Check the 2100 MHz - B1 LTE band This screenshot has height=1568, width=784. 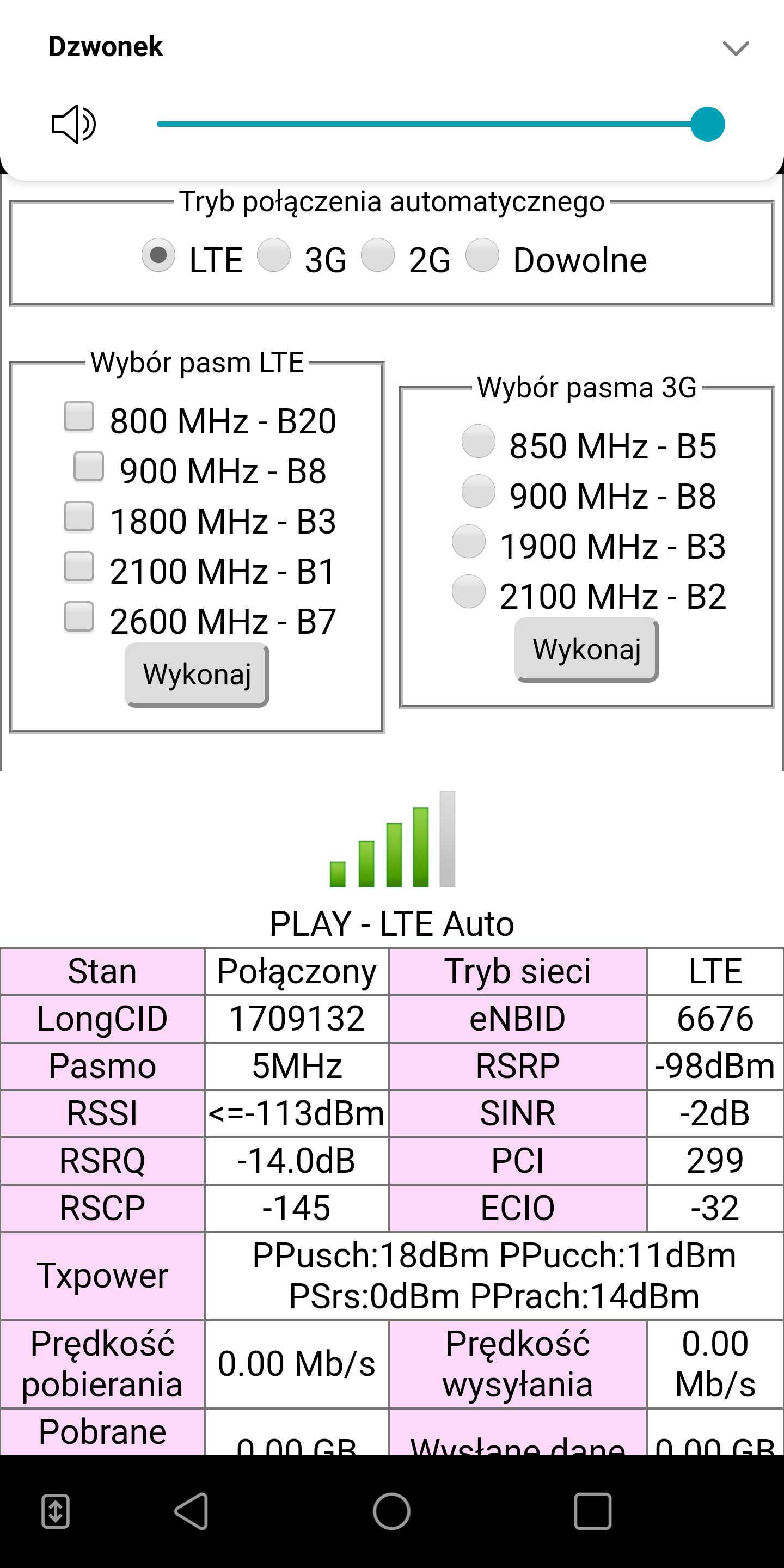click(x=79, y=567)
